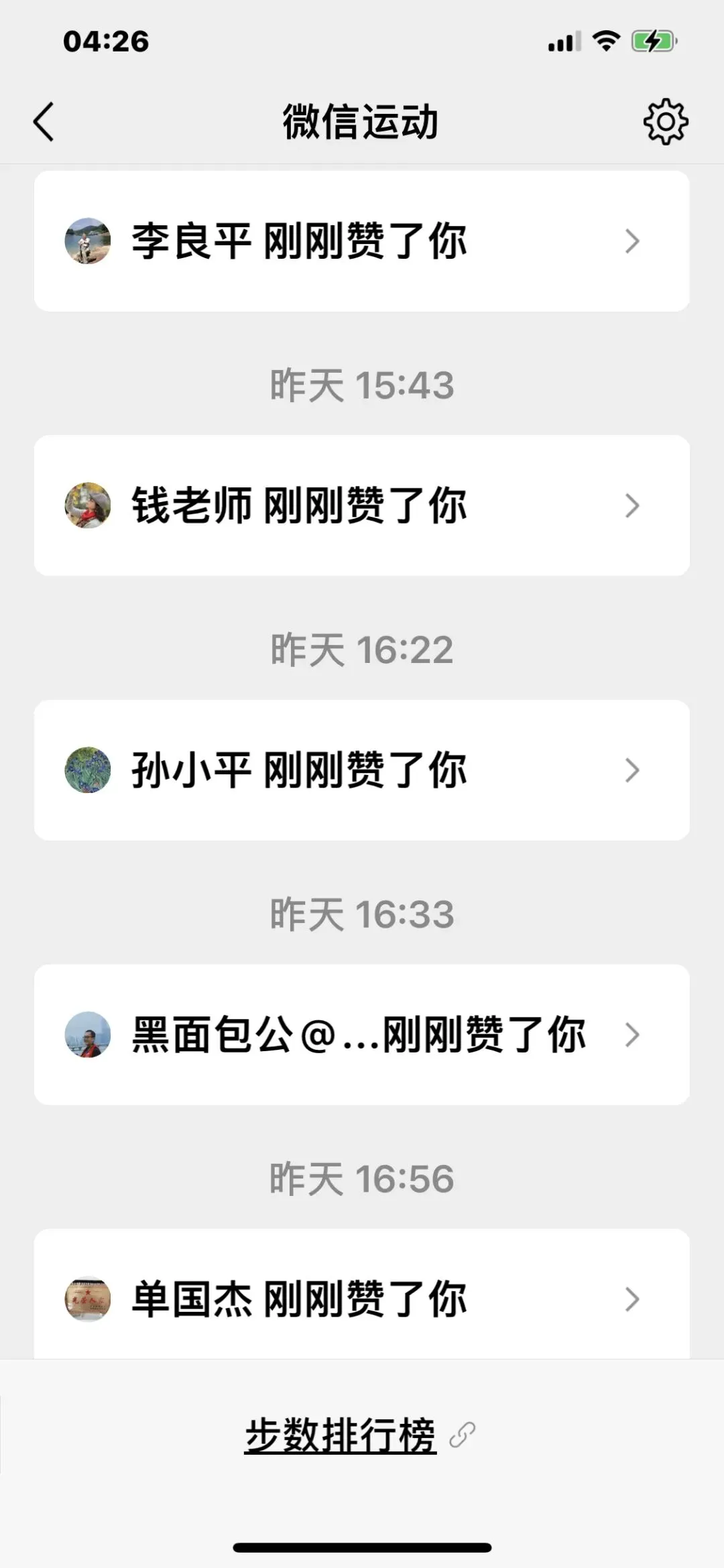The width and height of the screenshot is (724, 1568).
Task: View 孙小平's like notification
Action: (362, 770)
